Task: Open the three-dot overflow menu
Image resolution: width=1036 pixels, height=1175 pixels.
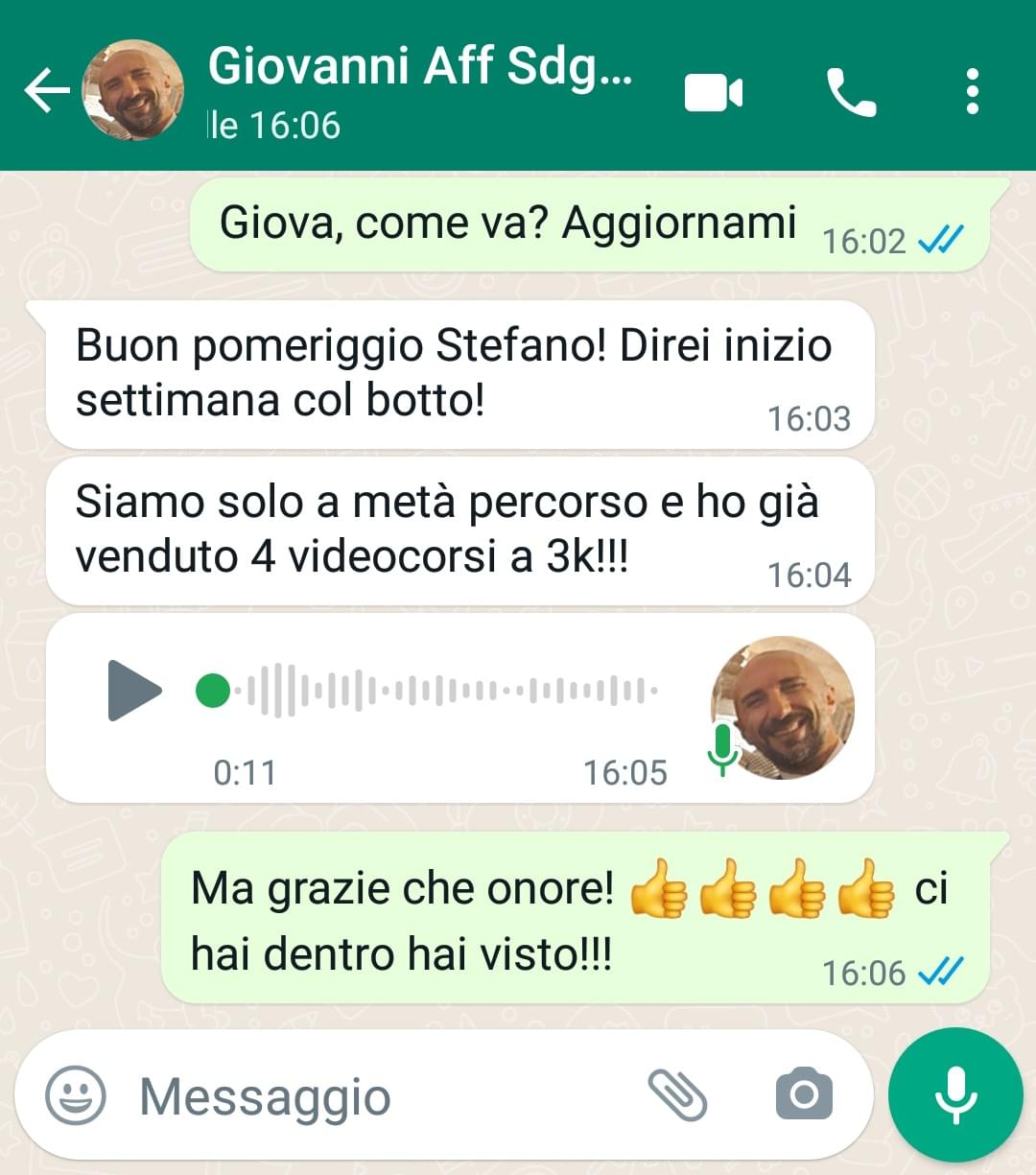Action: point(973,92)
